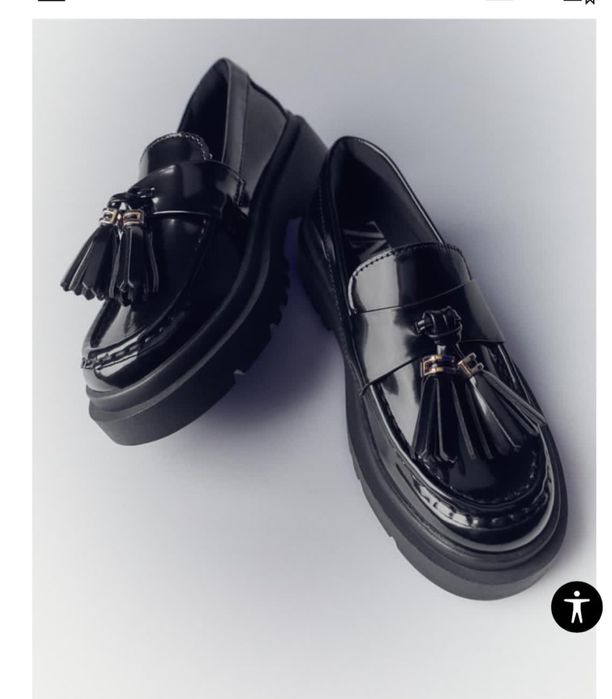Open the accessibility options button

576,606
